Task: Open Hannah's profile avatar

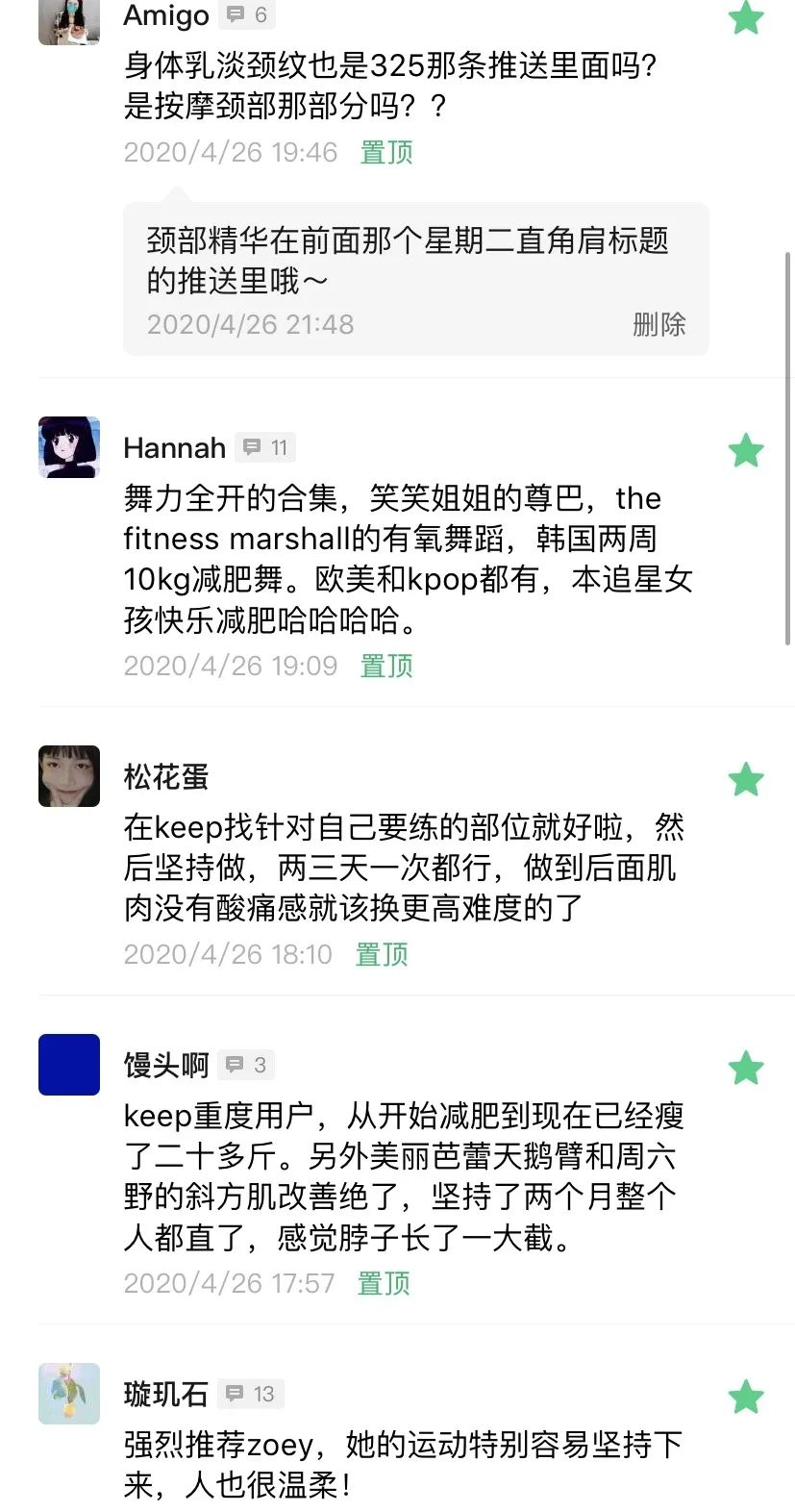Action: point(69,447)
